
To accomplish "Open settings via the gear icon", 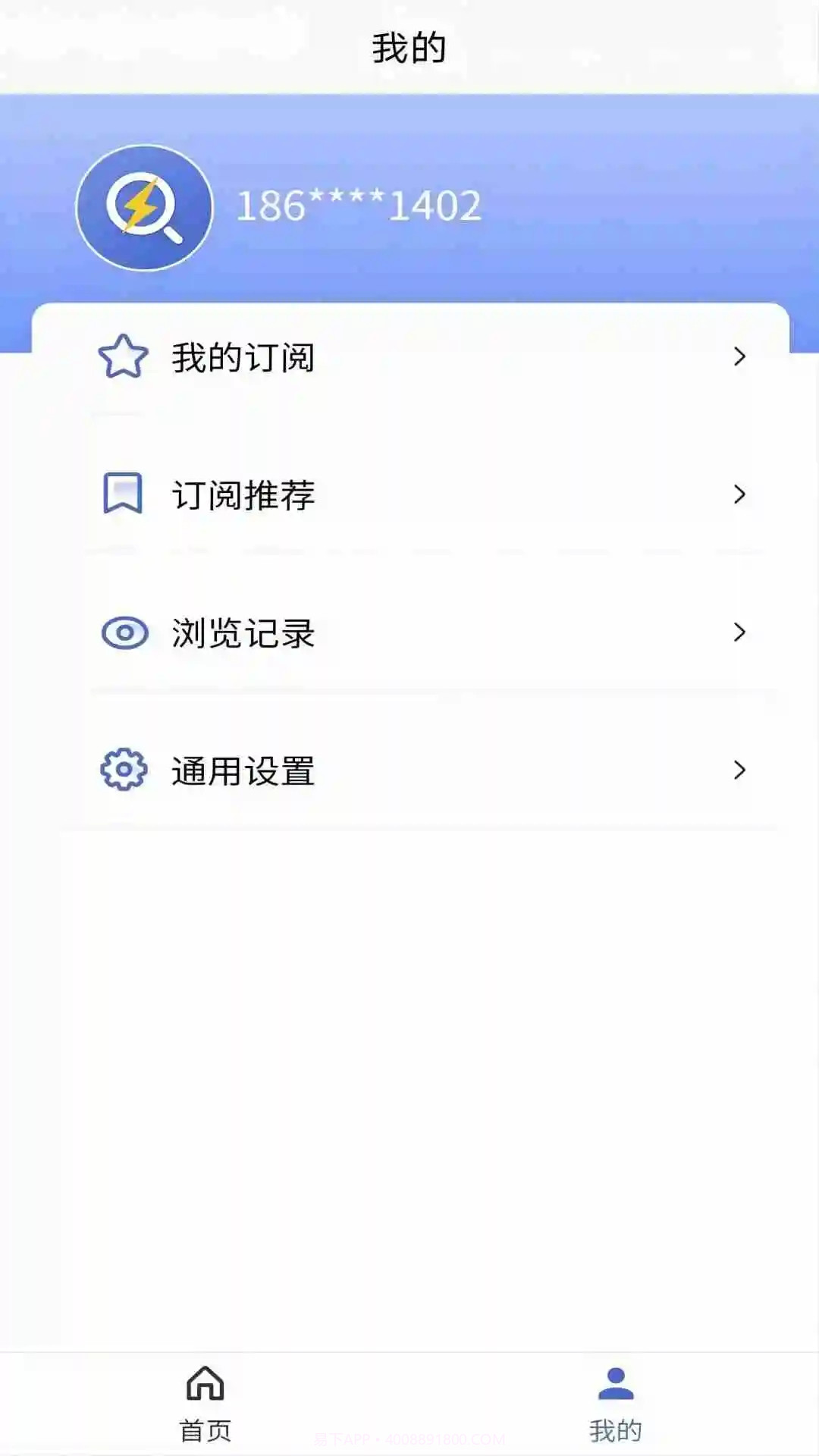I will click(124, 770).
